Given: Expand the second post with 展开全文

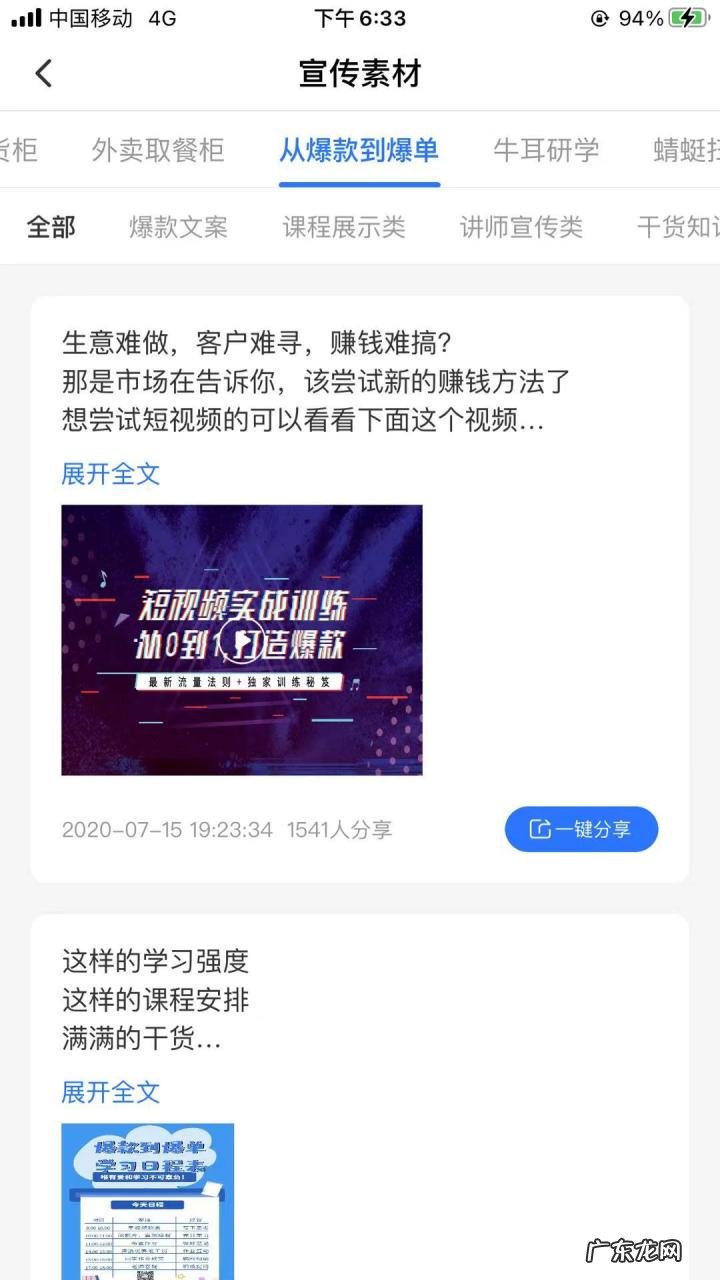Looking at the screenshot, I should (x=110, y=1093).
